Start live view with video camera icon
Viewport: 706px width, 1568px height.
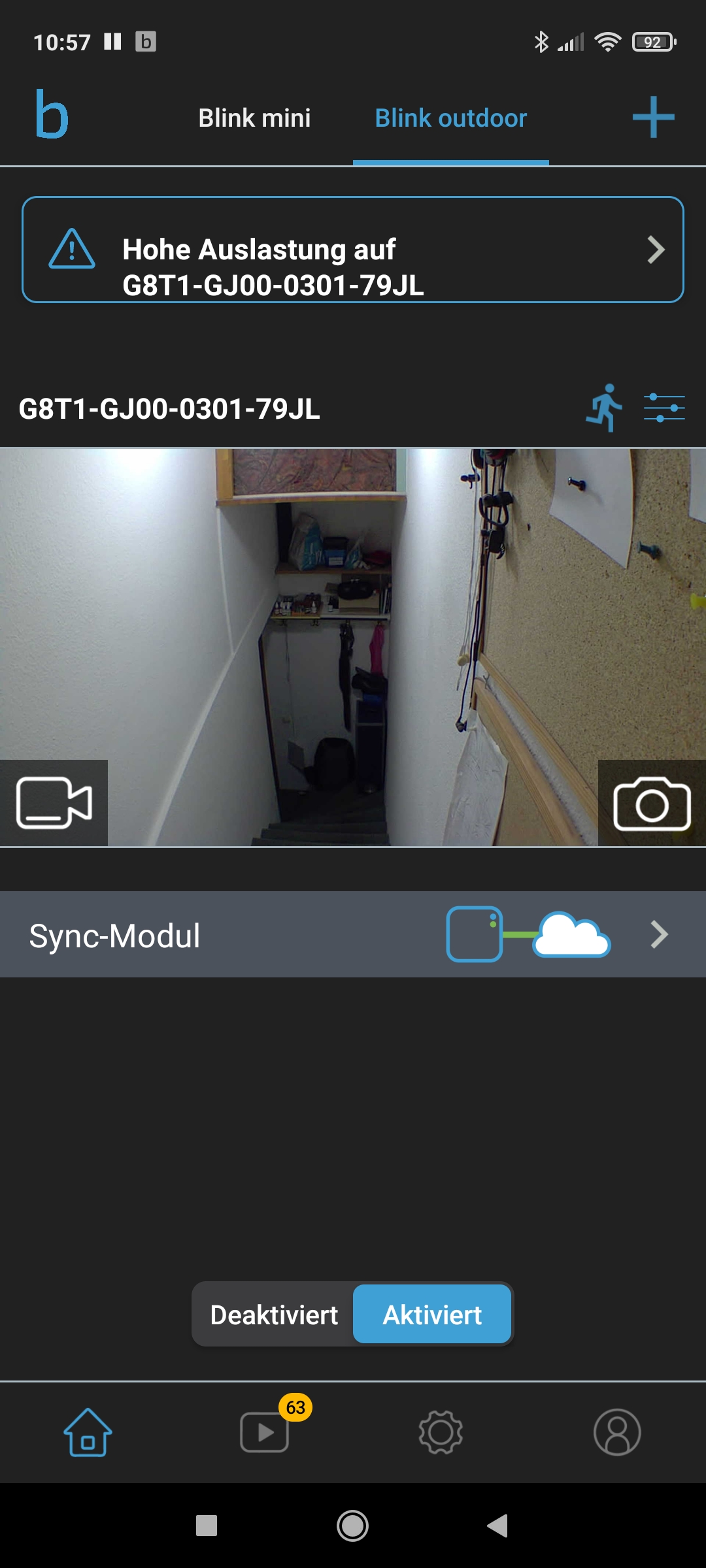54,803
